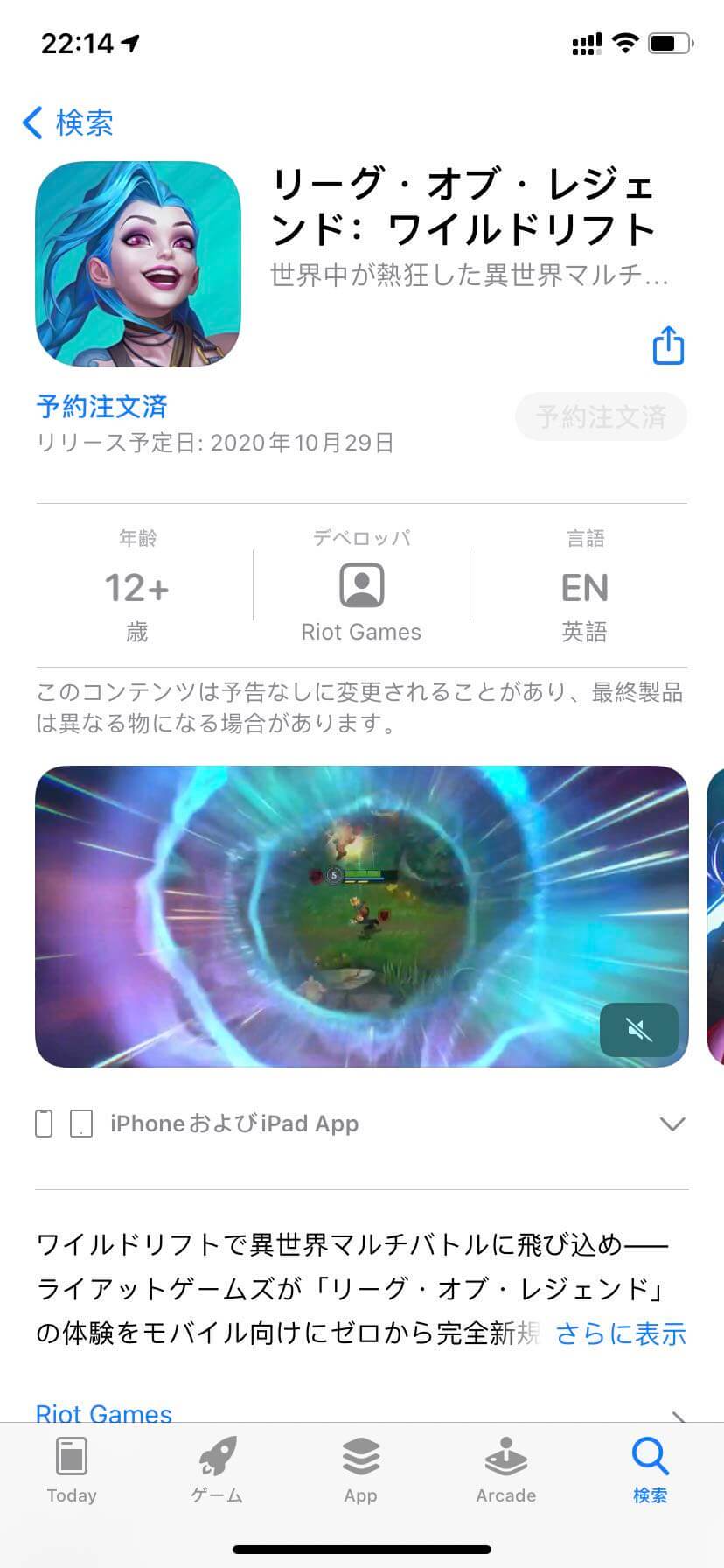Play the Wild Rift preview video

pos(350,916)
